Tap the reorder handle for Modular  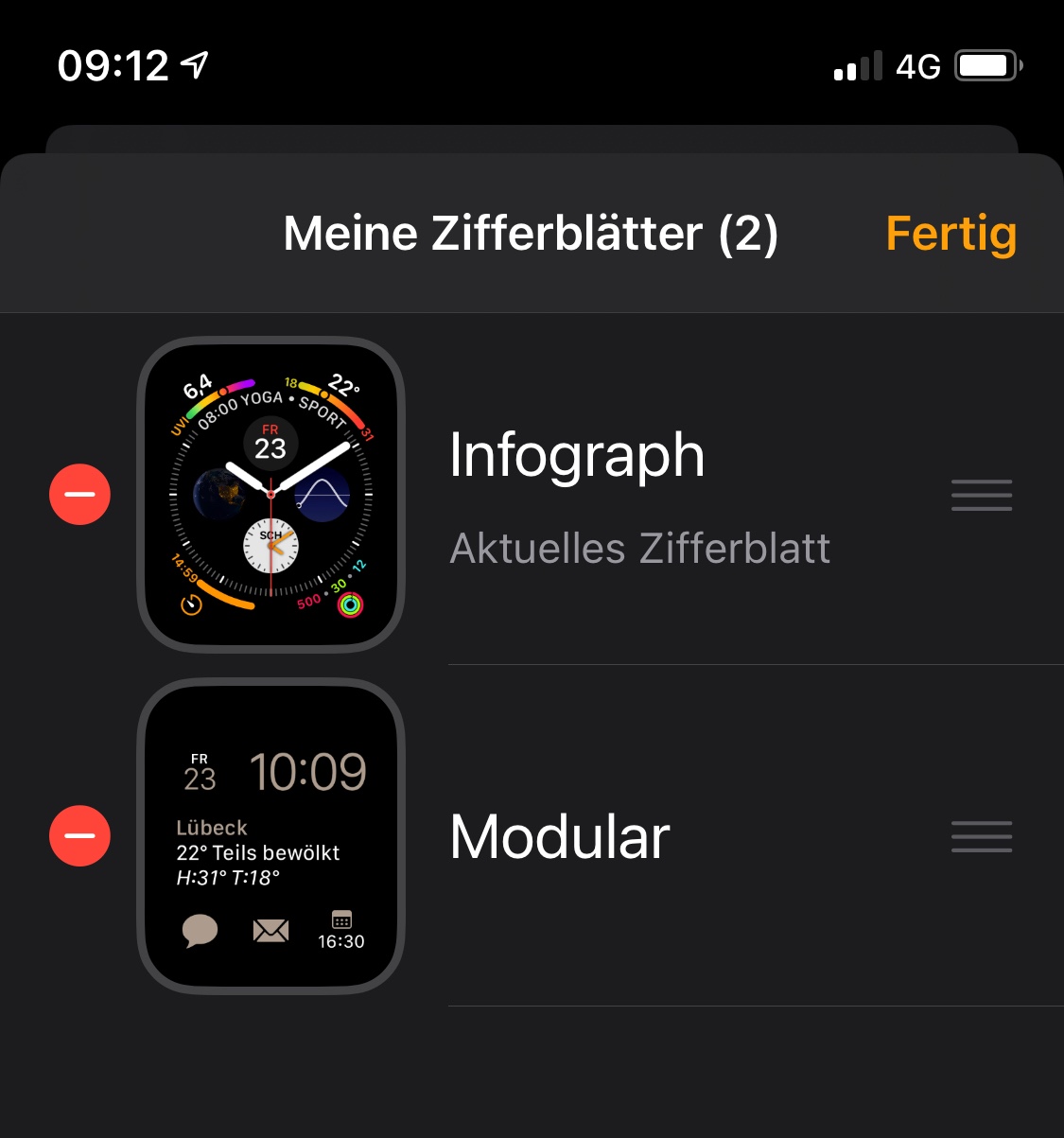click(982, 836)
